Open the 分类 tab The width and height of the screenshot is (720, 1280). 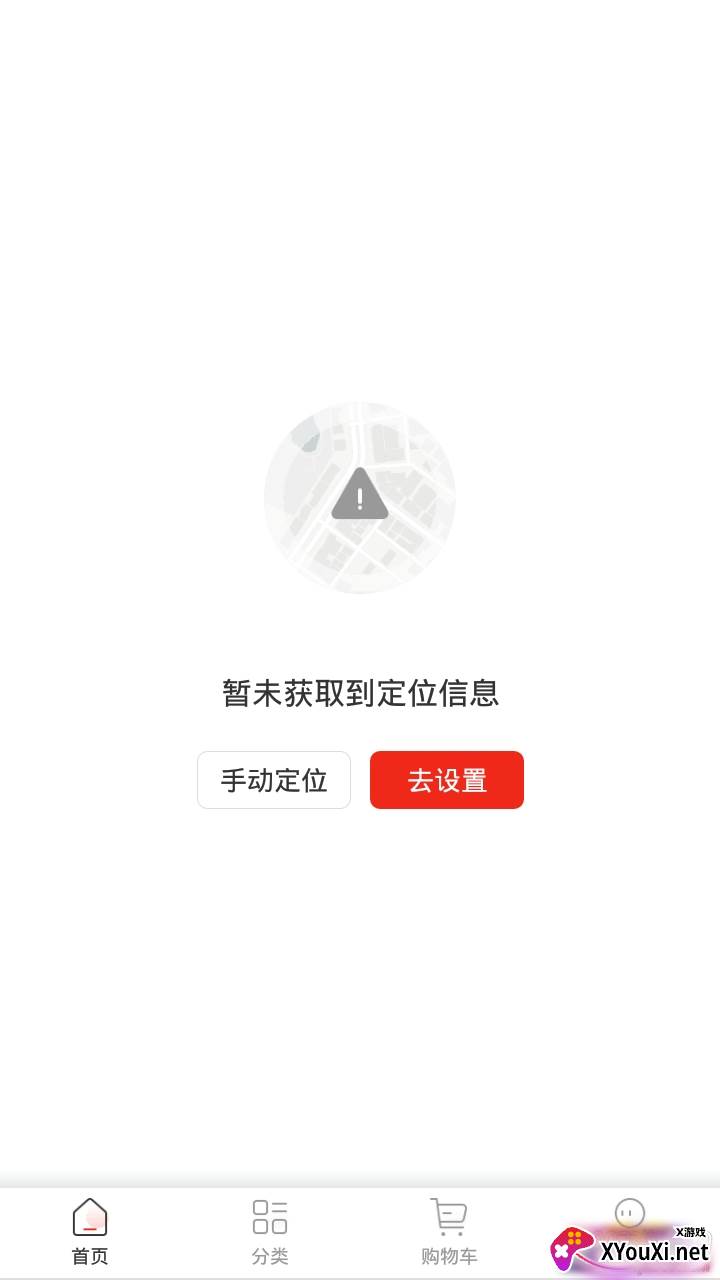[x=270, y=1232]
